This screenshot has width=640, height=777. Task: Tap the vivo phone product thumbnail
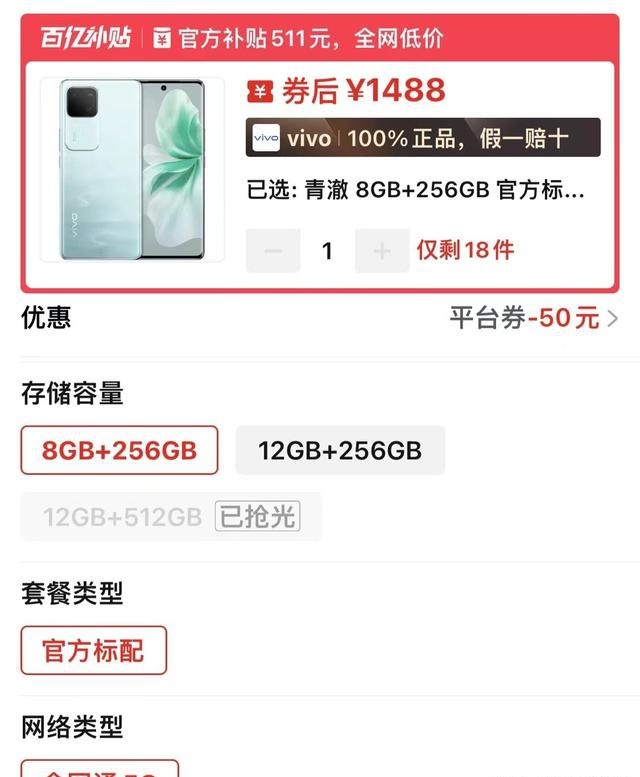click(131, 169)
